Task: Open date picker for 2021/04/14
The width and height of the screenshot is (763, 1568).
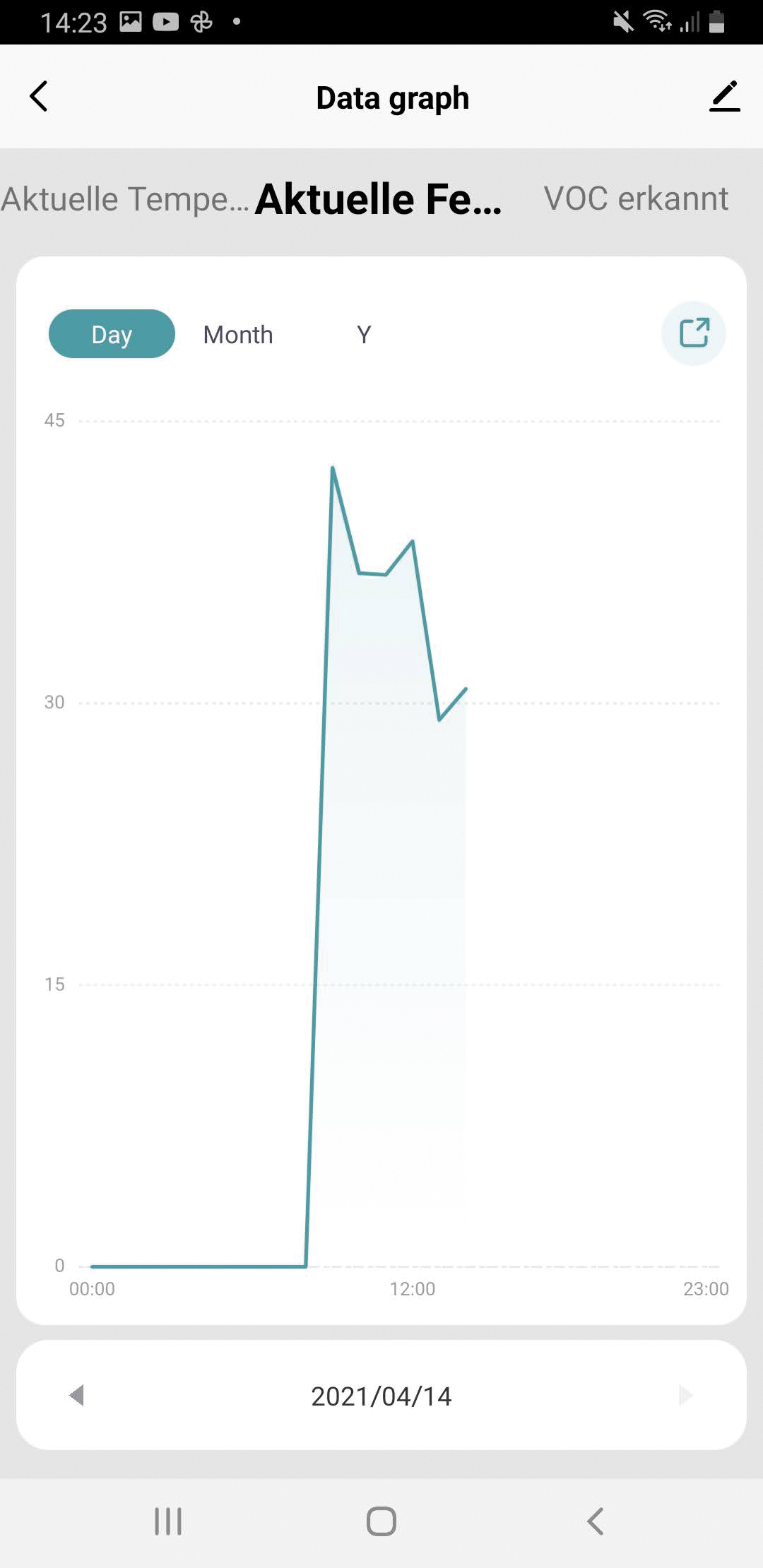Action: coord(381,1396)
